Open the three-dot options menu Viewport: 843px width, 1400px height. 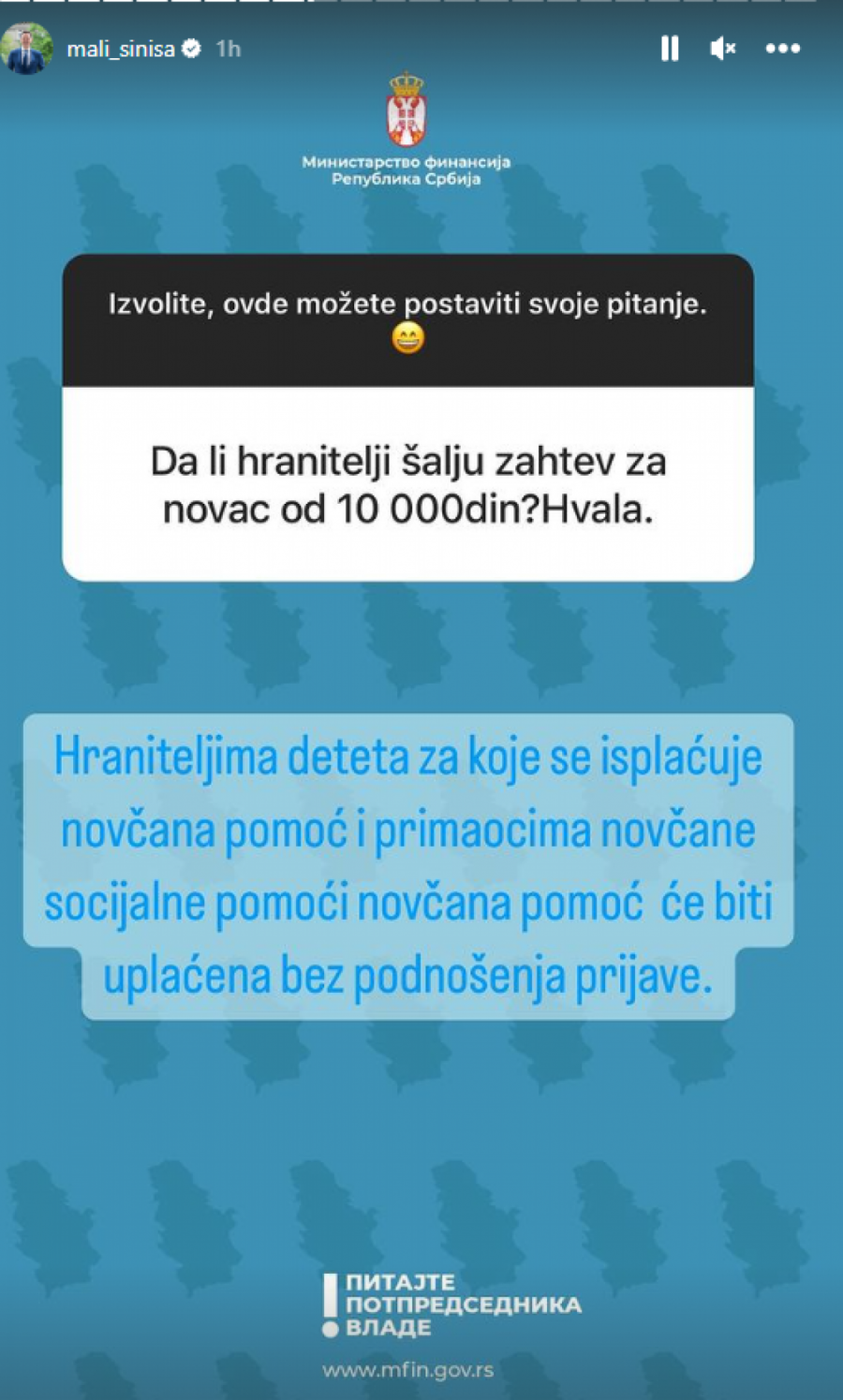[x=782, y=49]
